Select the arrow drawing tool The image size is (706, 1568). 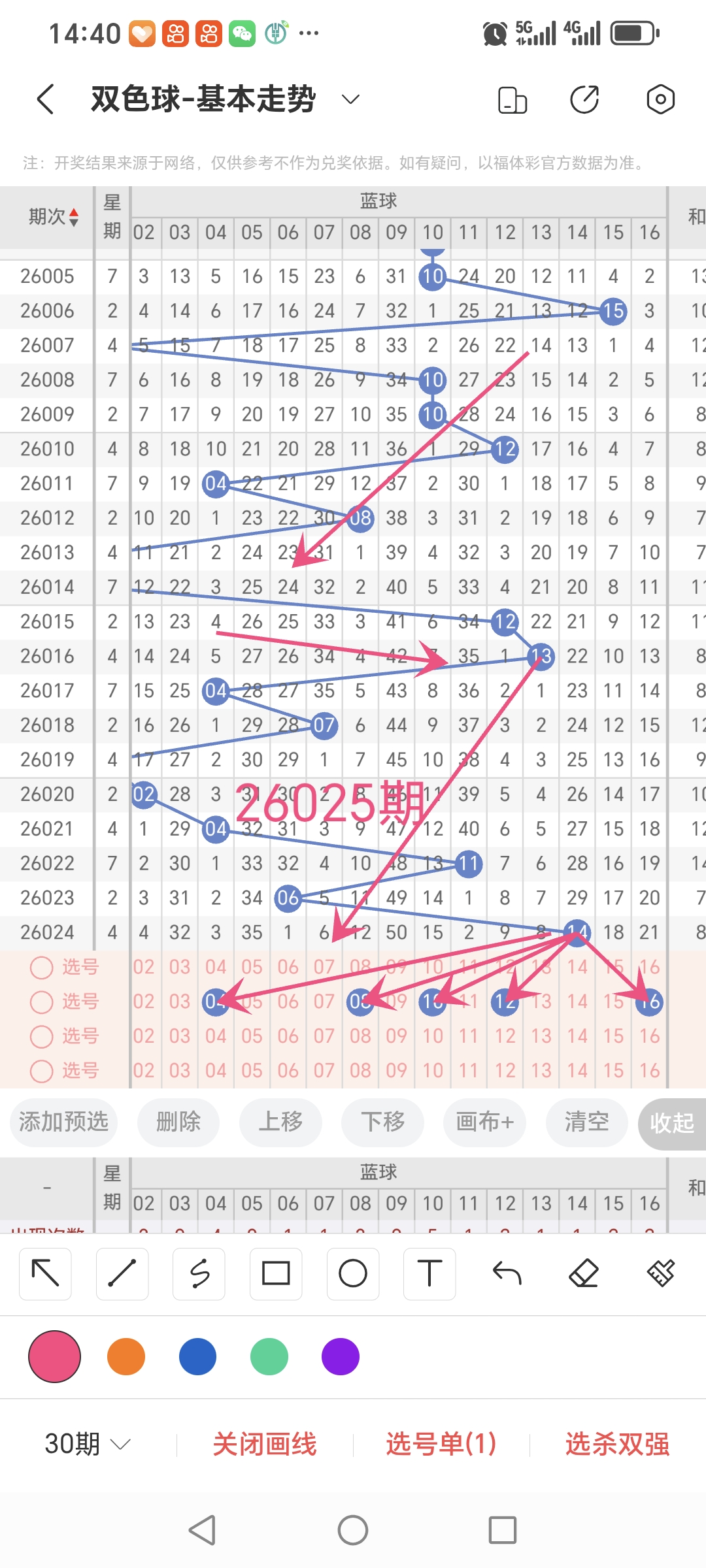tap(44, 1273)
